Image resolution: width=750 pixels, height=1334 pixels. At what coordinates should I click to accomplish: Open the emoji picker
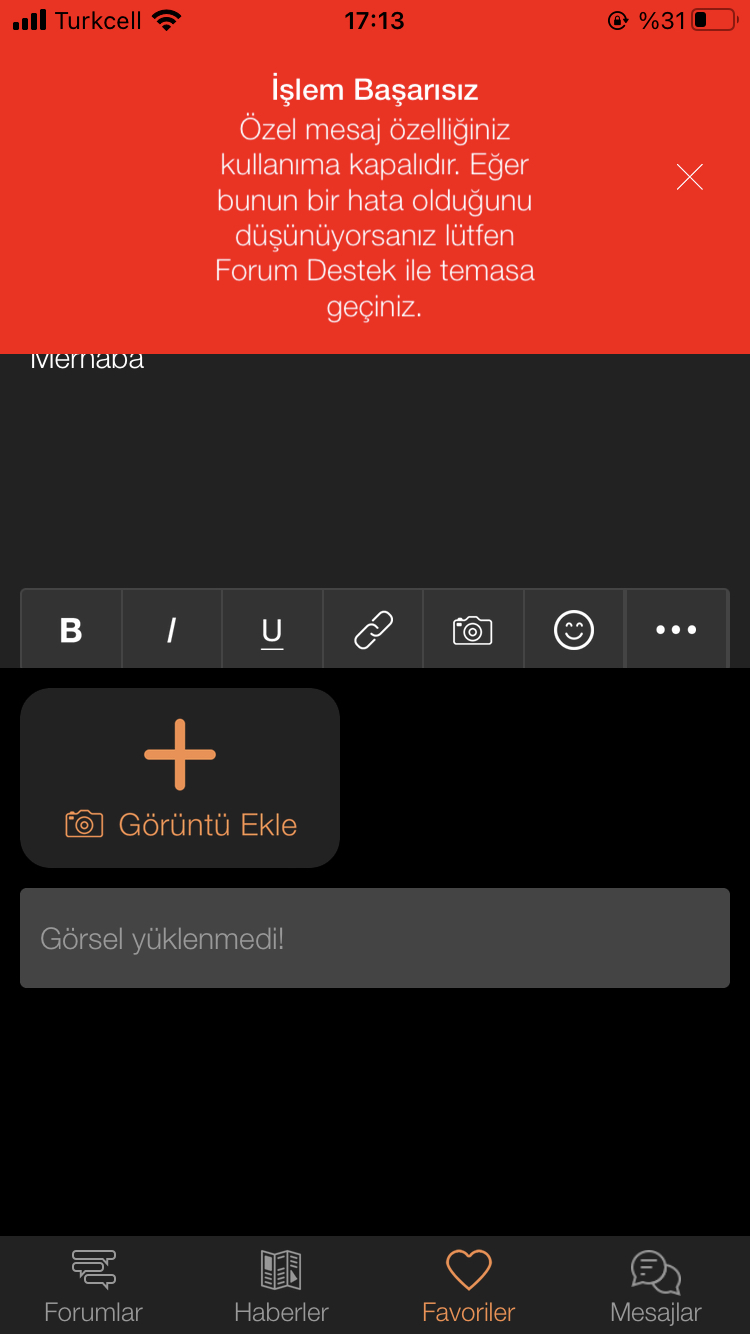[x=574, y=630]
